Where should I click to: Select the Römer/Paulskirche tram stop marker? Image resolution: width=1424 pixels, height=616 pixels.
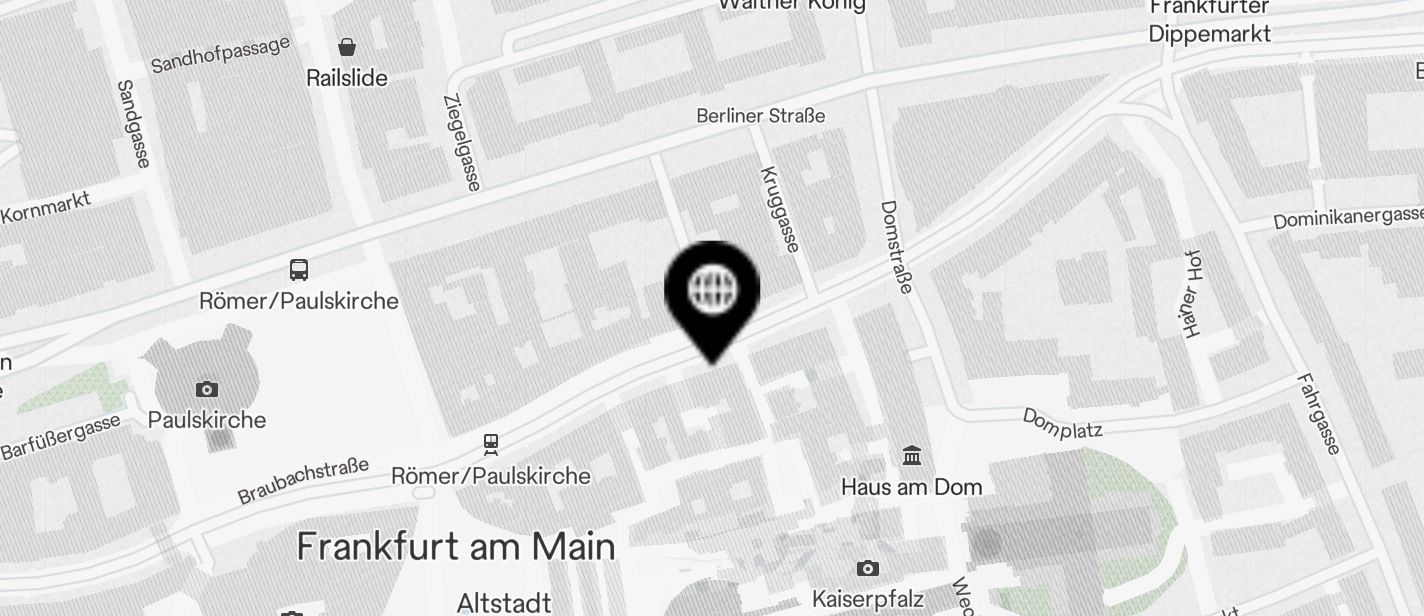coord(490,443)
